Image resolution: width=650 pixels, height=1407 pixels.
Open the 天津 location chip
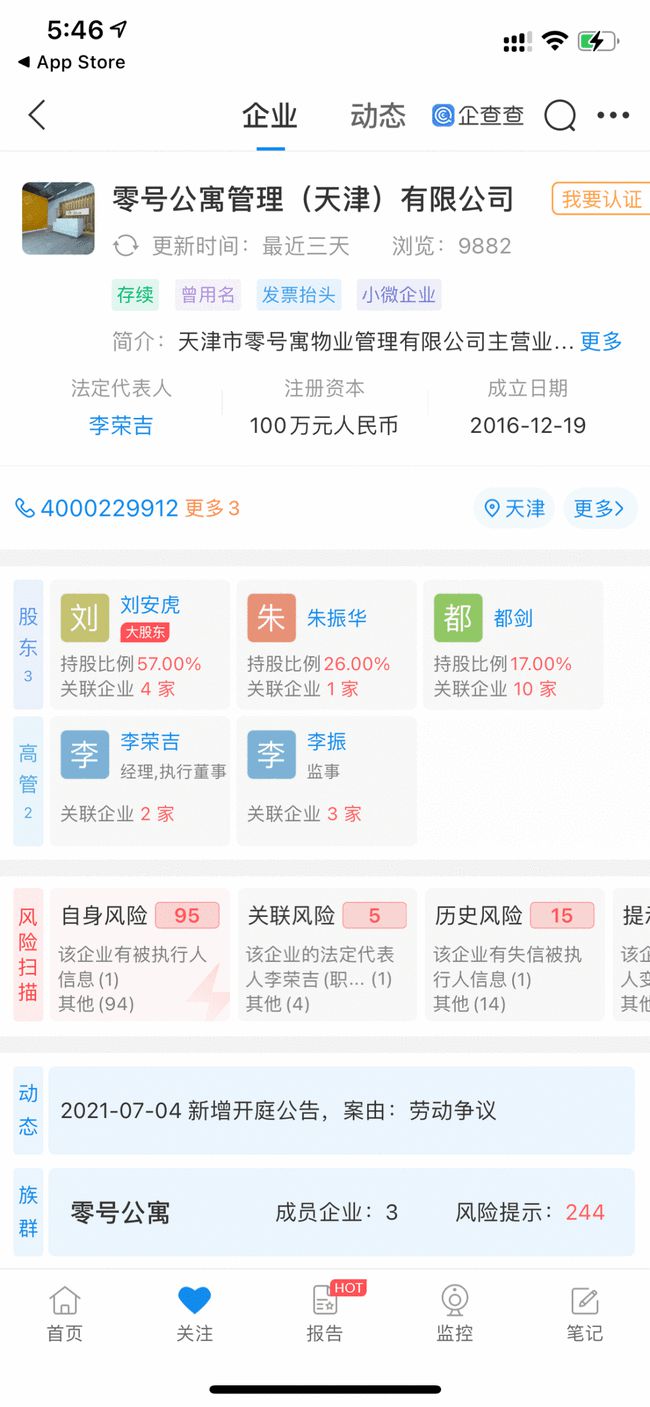(514, 508)
